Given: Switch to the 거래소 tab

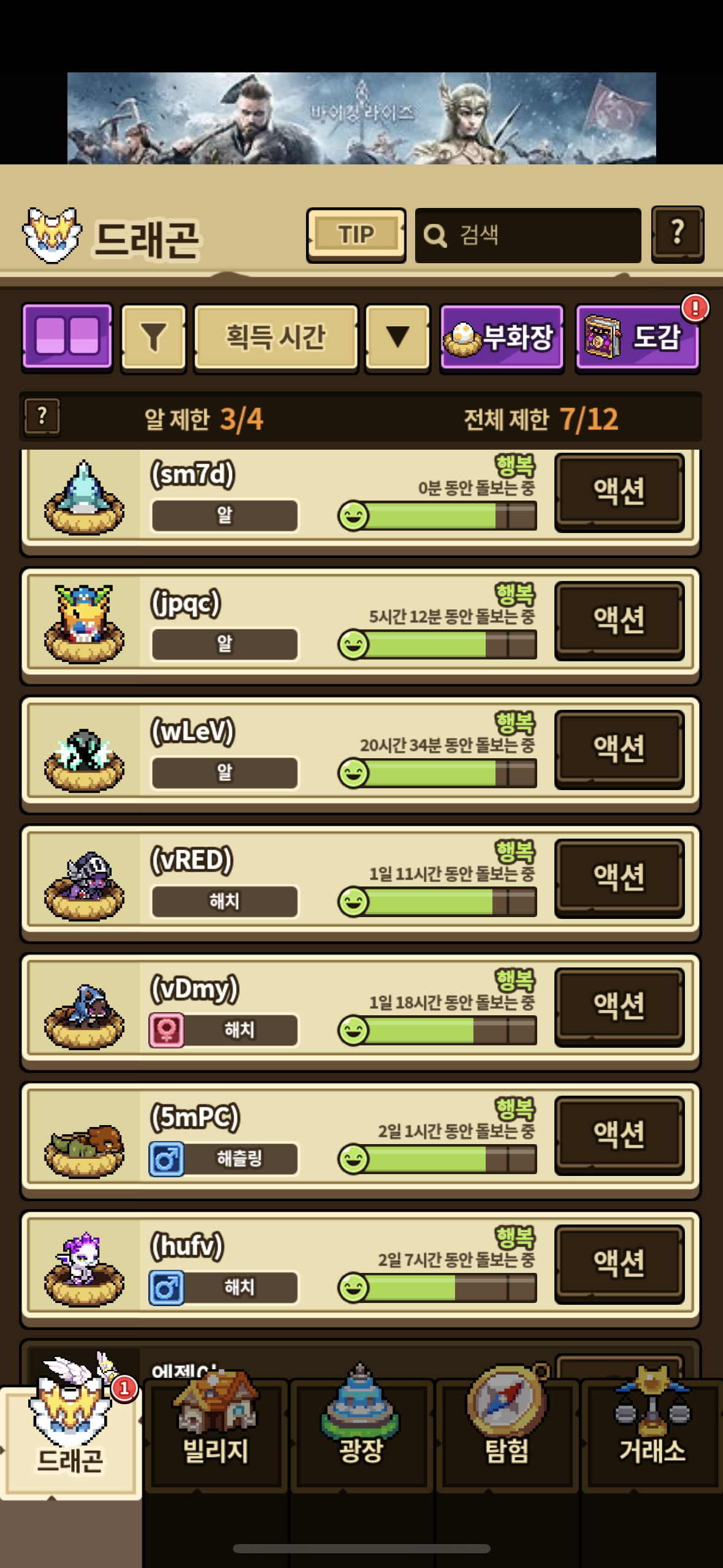Looking at the screenshot, I should pos(651,1435).
